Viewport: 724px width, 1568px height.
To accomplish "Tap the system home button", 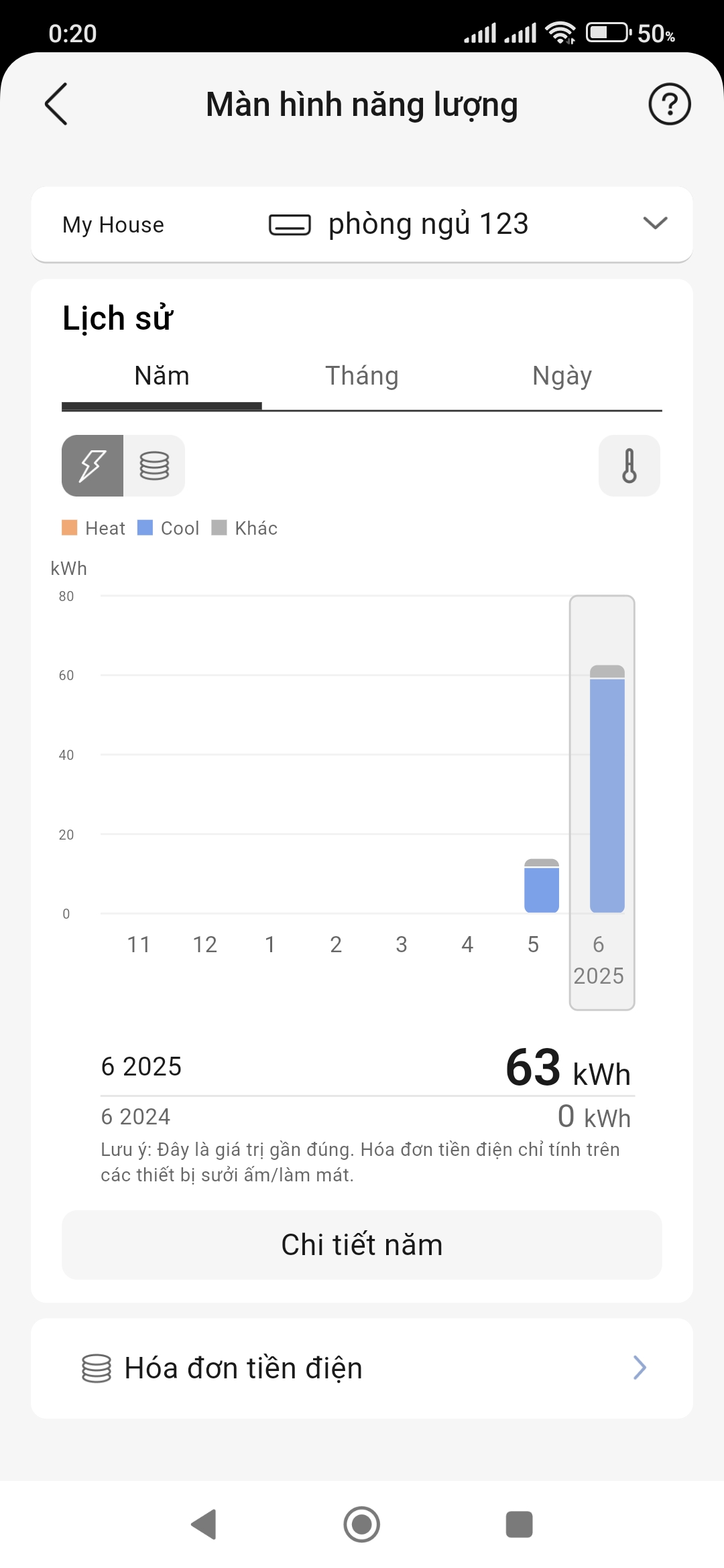I will [362, 1524].
